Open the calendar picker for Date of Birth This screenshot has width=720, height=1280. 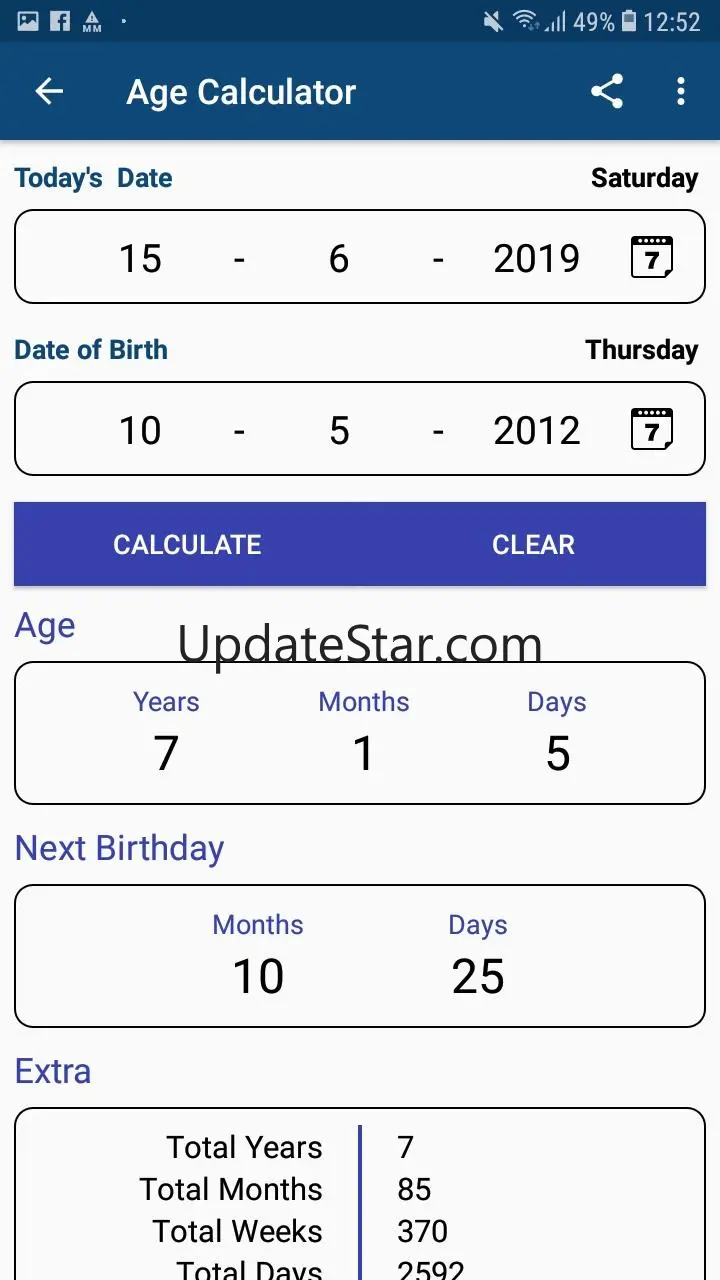pyautogui.click(x=652, y=430)
